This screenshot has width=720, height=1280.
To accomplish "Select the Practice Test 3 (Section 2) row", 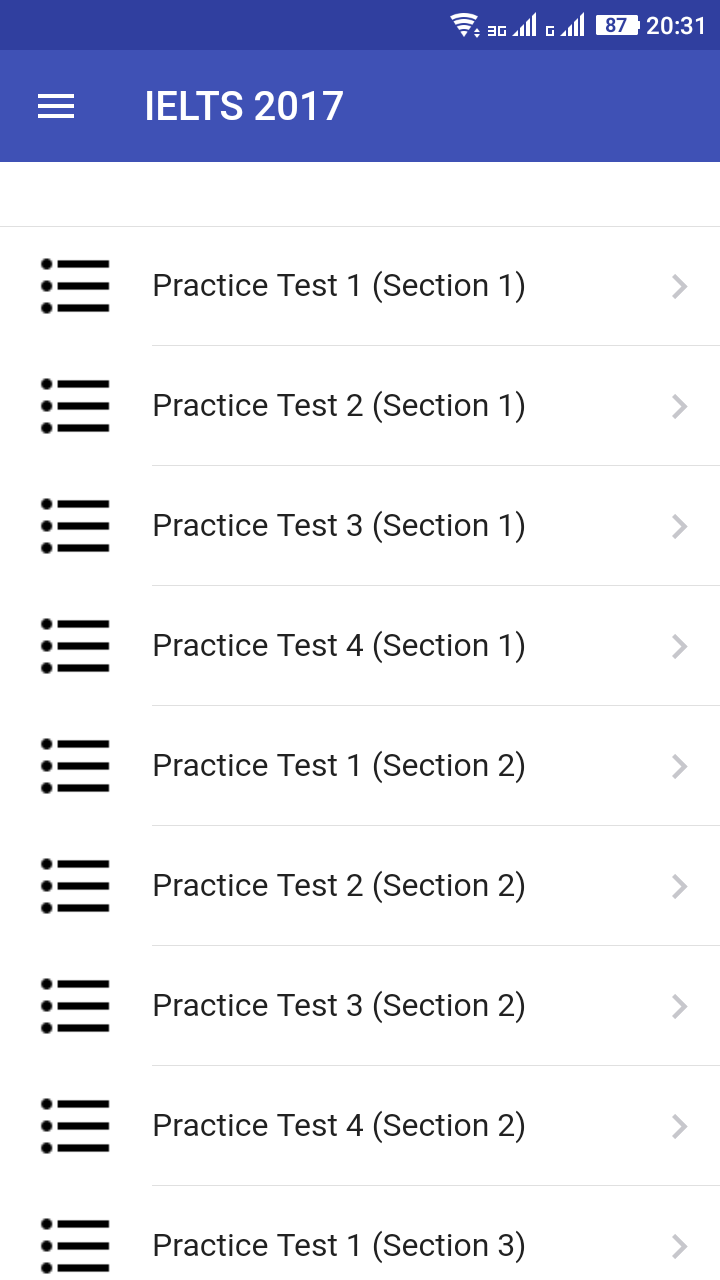I will coord(339,1006).
